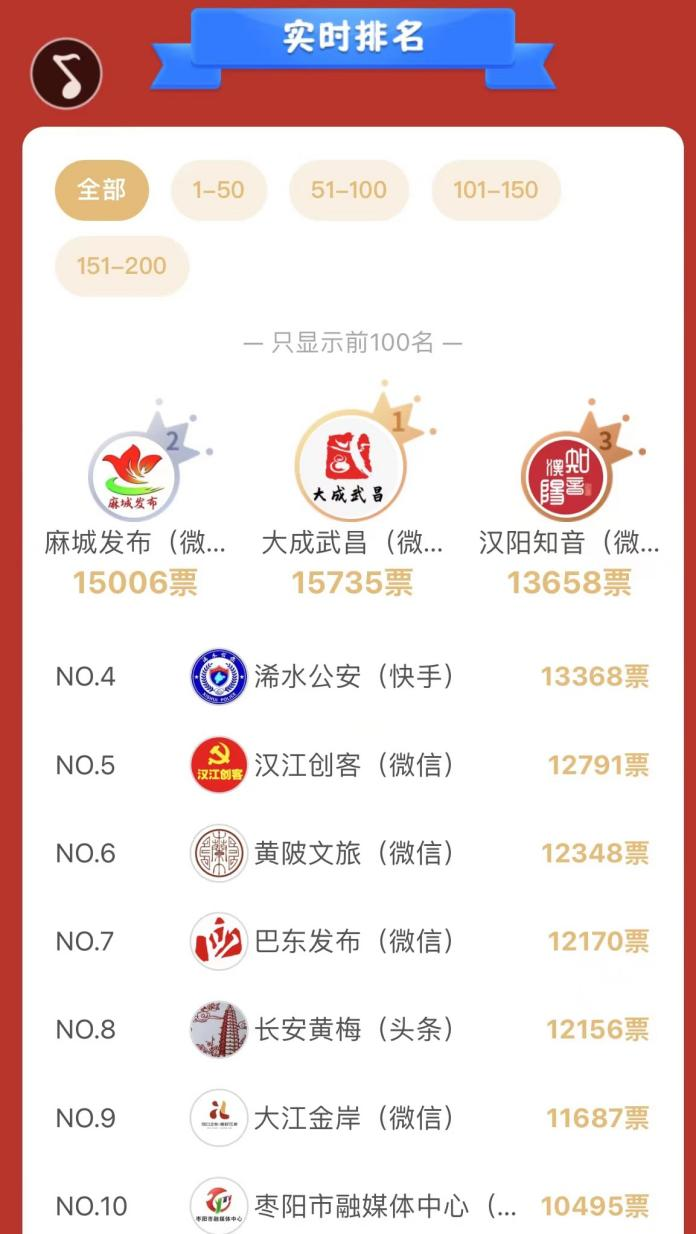Toggle the background music note icon
The height and width of the screenshot is (1234, 696).
(66, 74)
